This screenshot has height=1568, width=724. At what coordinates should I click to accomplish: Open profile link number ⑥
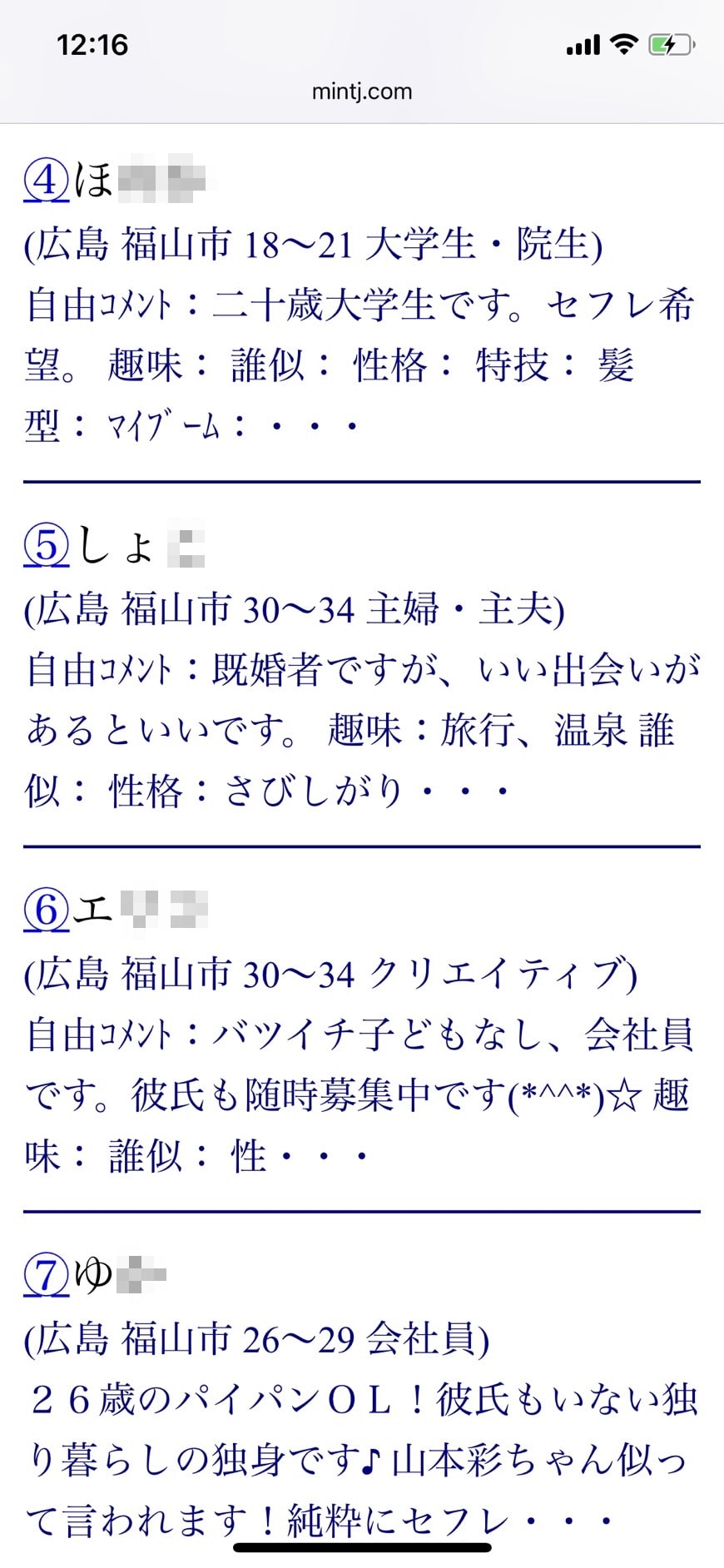coord(46,910)
